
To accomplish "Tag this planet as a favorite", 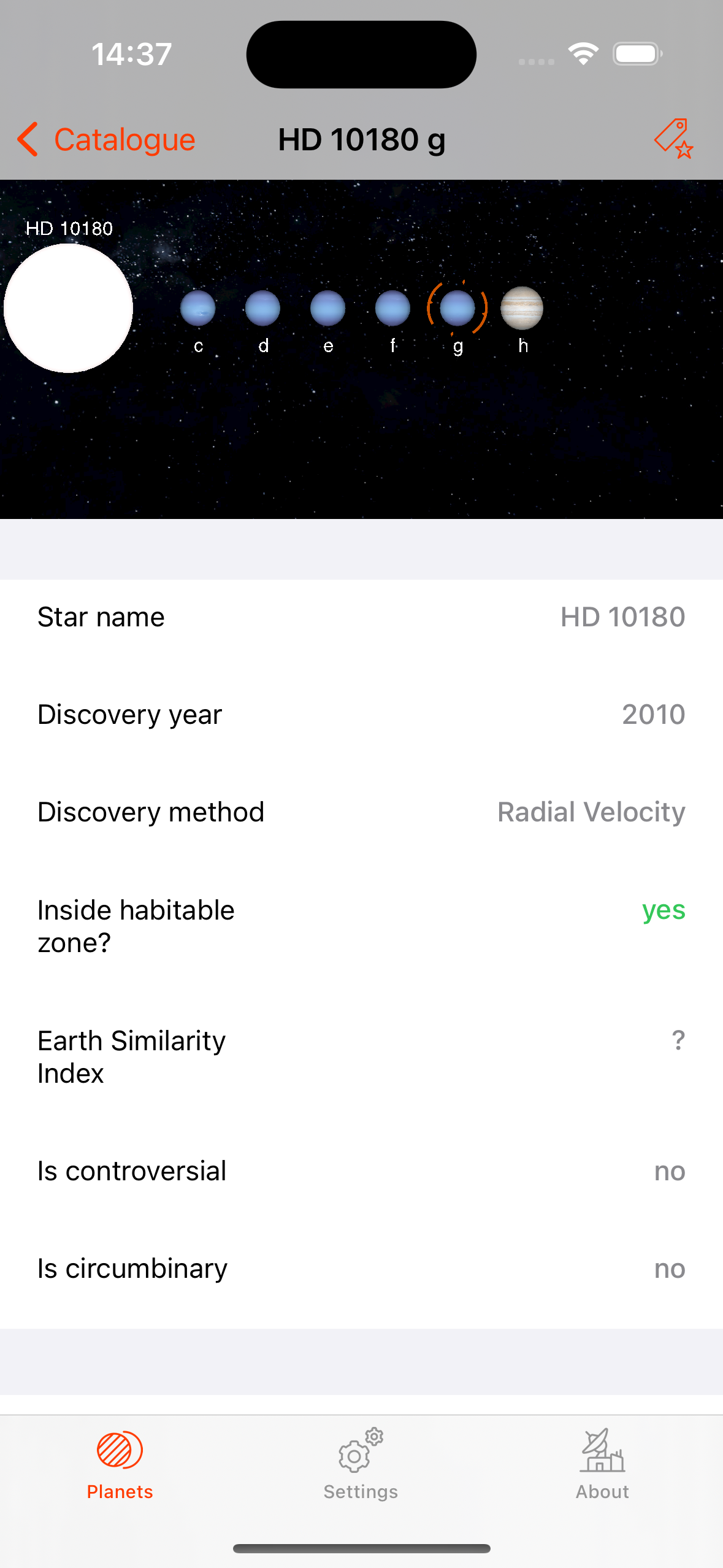I will coord(673,139).
